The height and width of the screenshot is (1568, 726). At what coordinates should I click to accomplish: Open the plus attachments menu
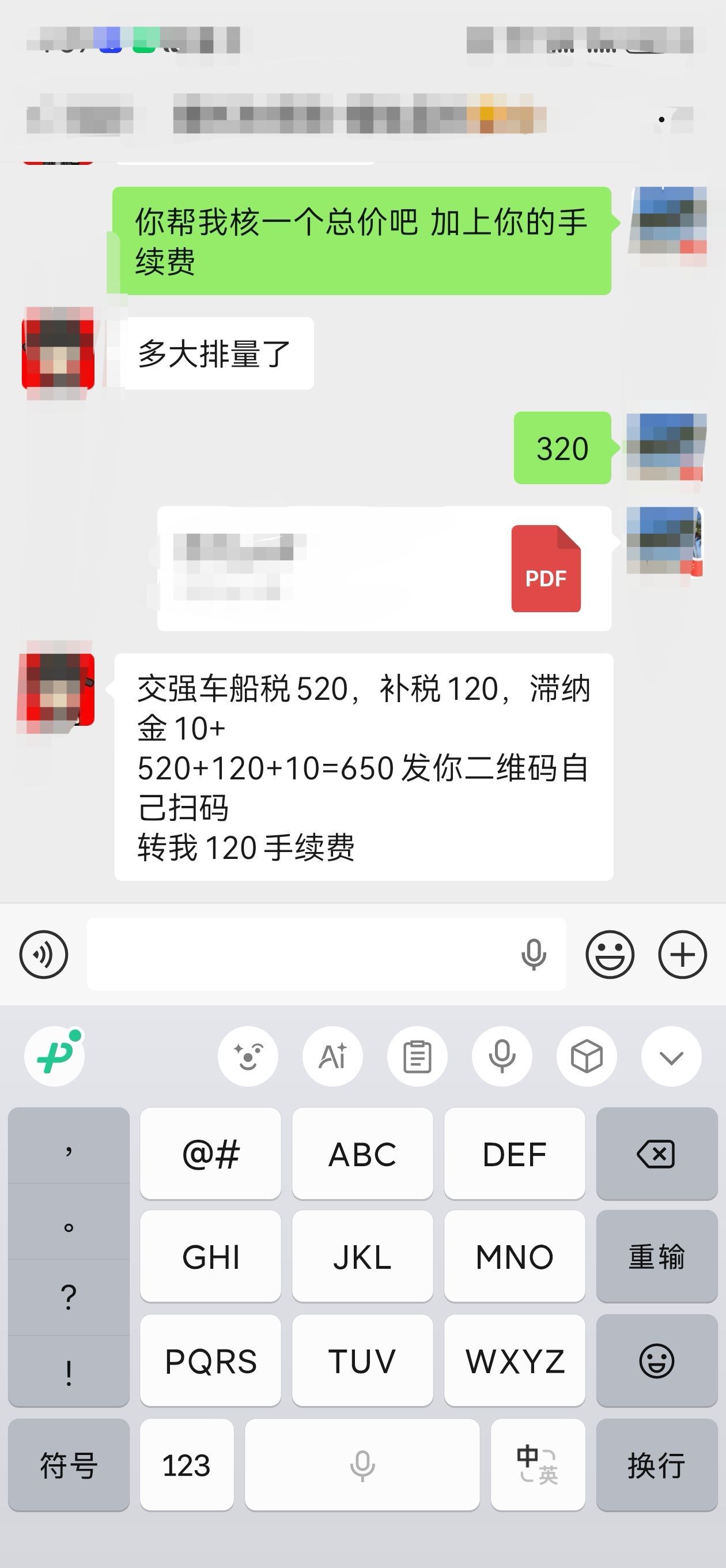coord(682,955)
